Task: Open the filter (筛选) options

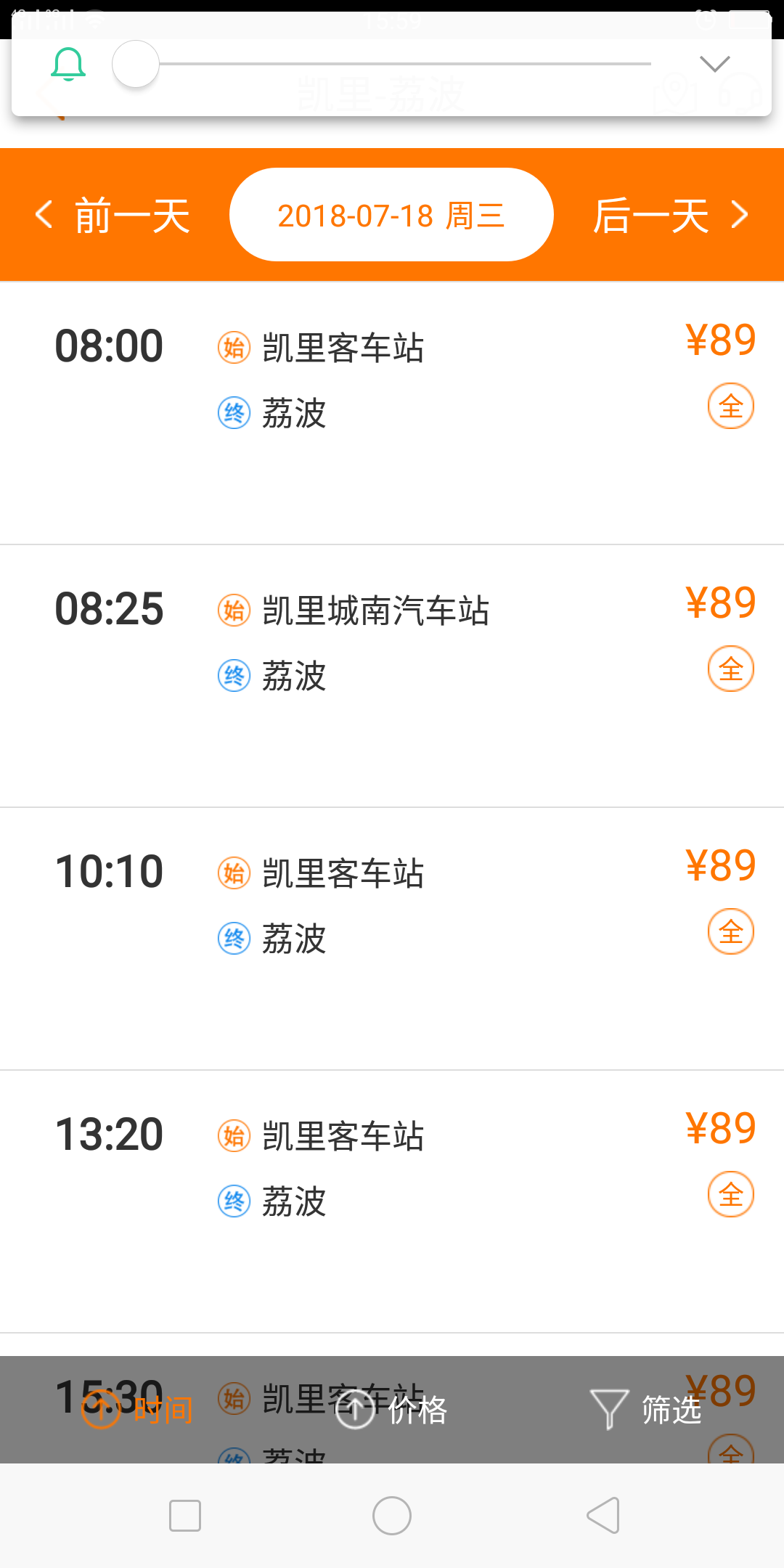Action: pos(646,1410)
